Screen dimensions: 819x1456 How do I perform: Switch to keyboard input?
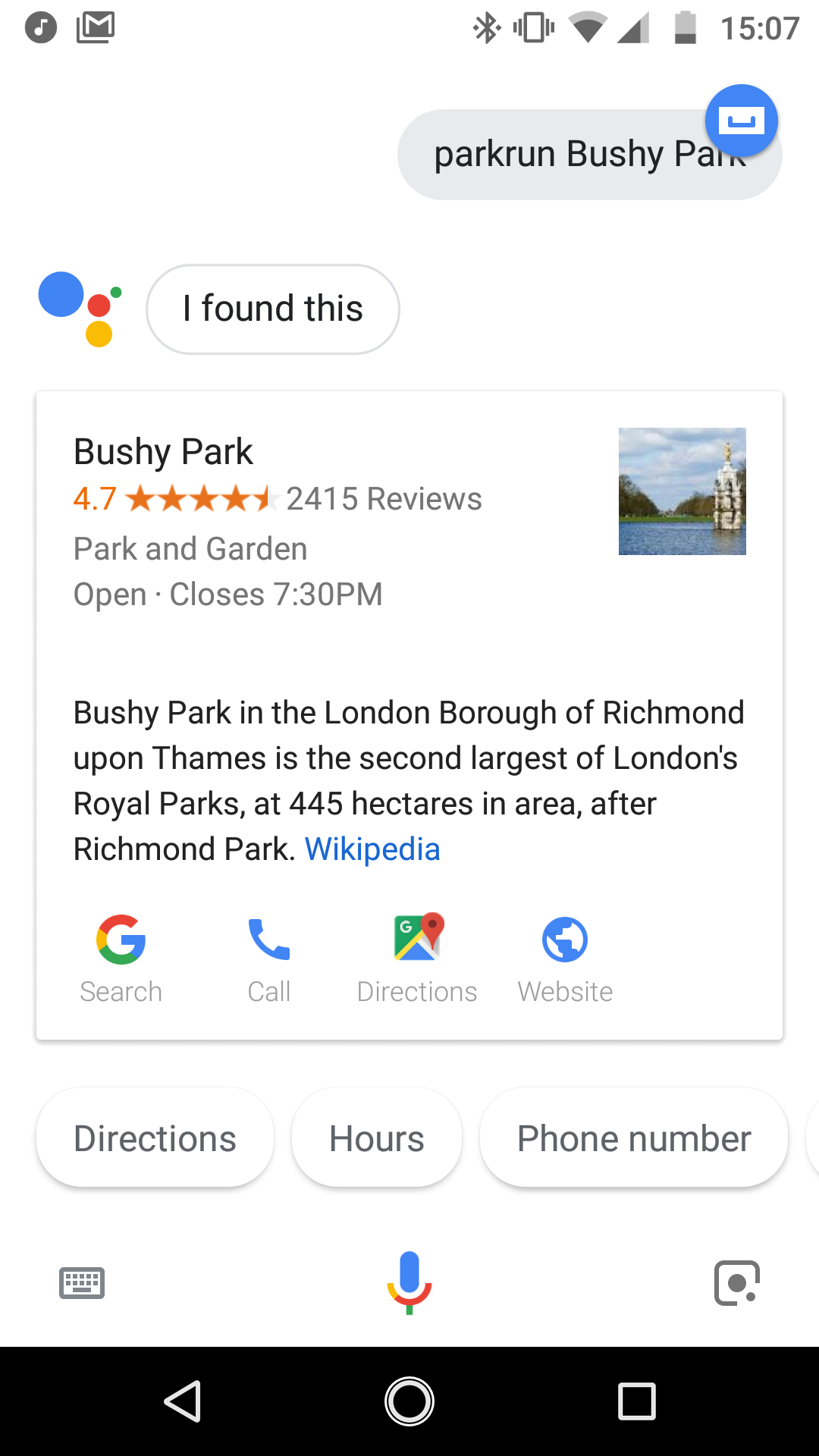pyautogui.click(x=82, y=1283)
